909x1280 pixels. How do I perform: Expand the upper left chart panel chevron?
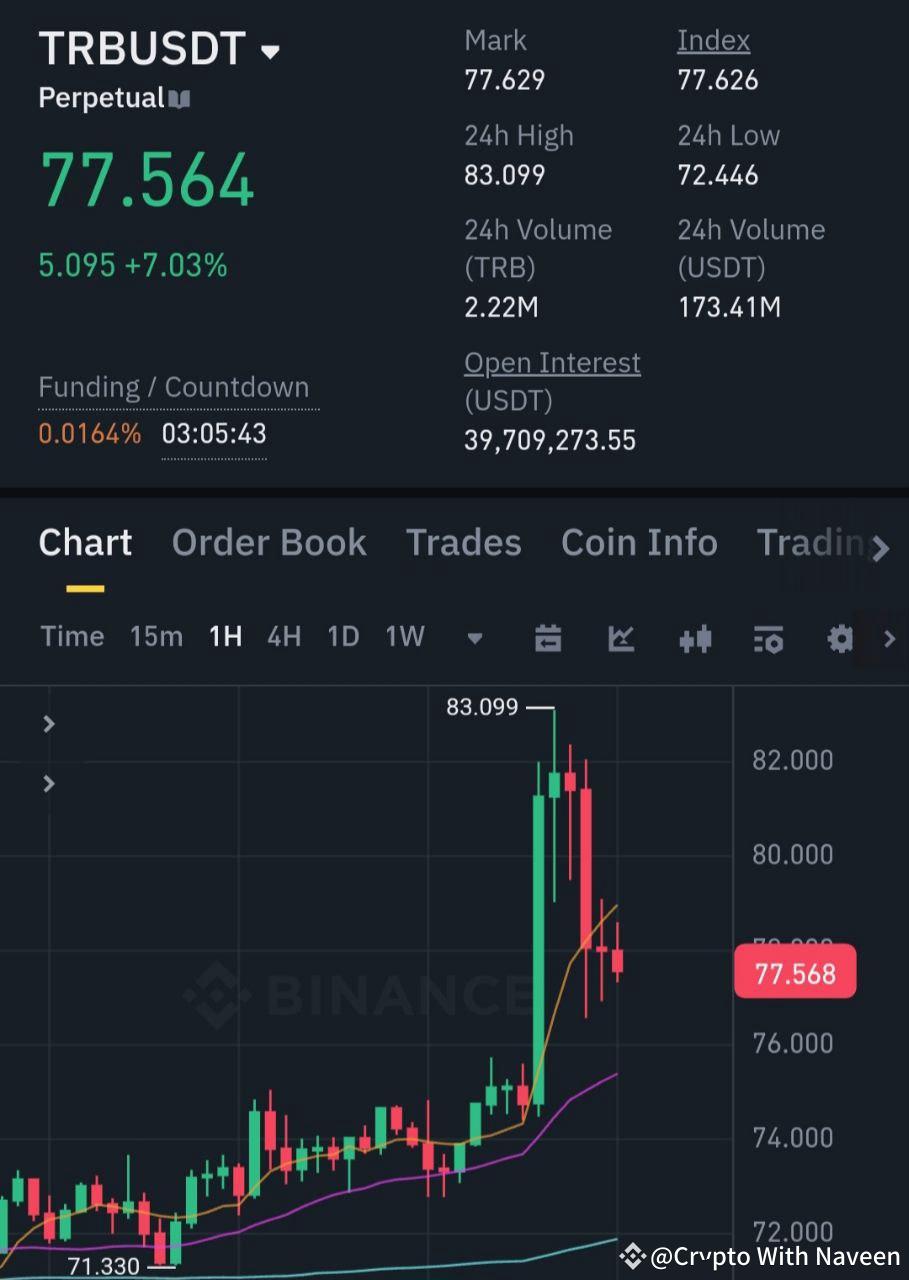tap(47, 723)
